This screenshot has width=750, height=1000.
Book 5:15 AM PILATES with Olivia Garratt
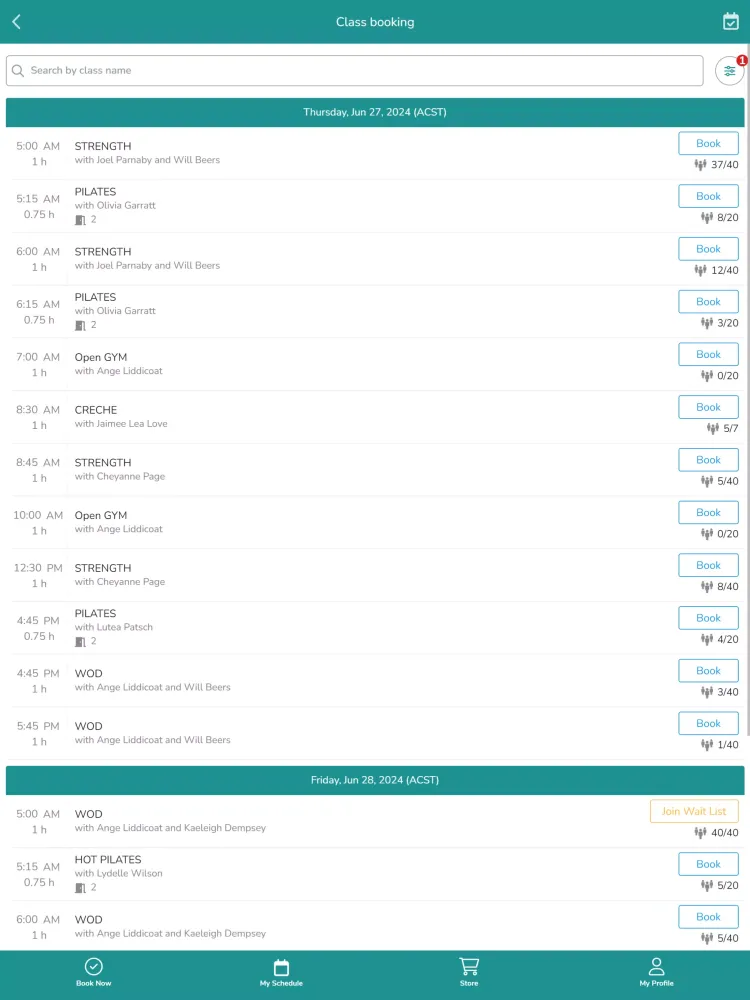[708, 197]
